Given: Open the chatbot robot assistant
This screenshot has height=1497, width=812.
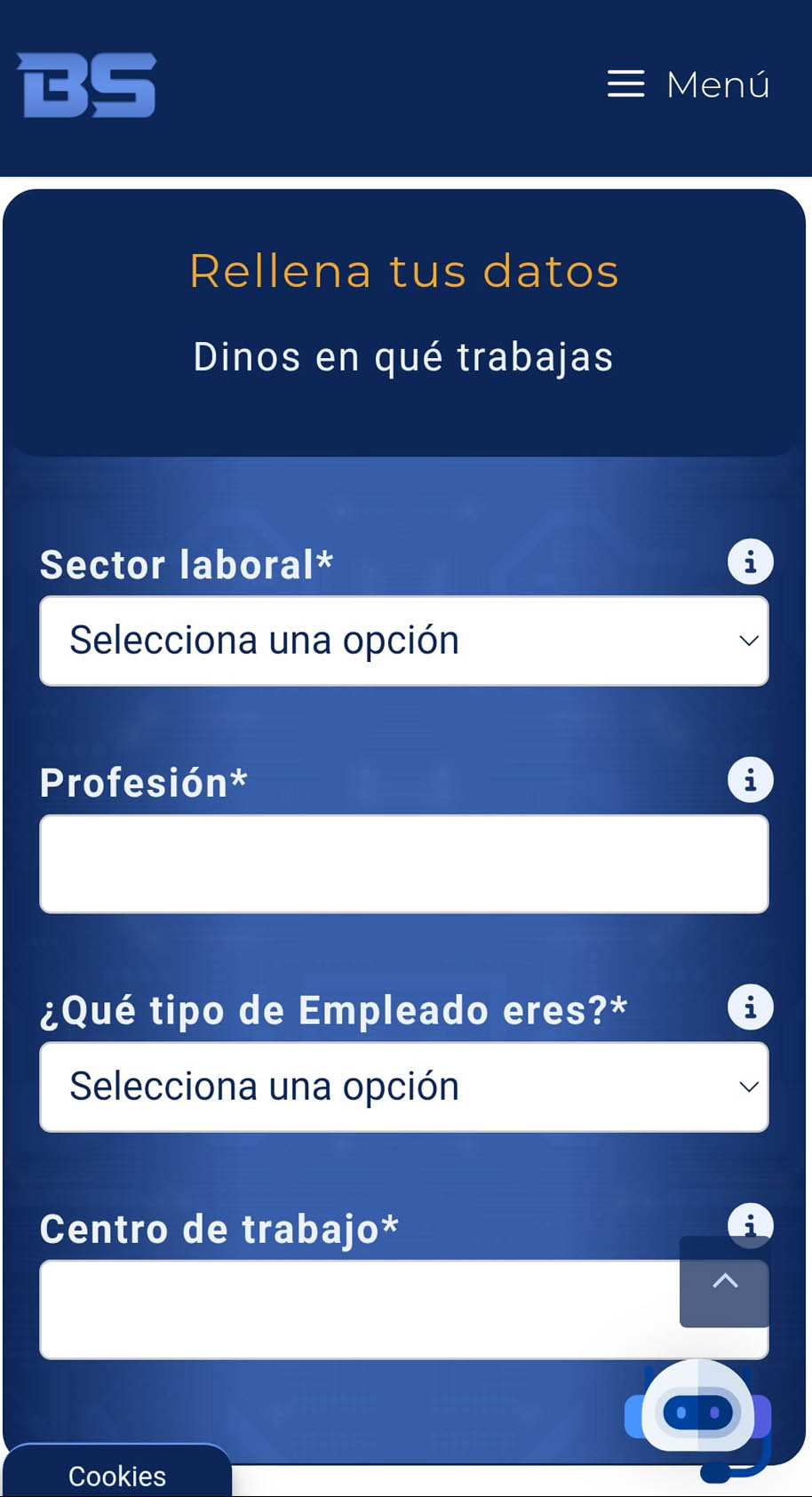Looking at the screenshot, I should pos(698,1413).
